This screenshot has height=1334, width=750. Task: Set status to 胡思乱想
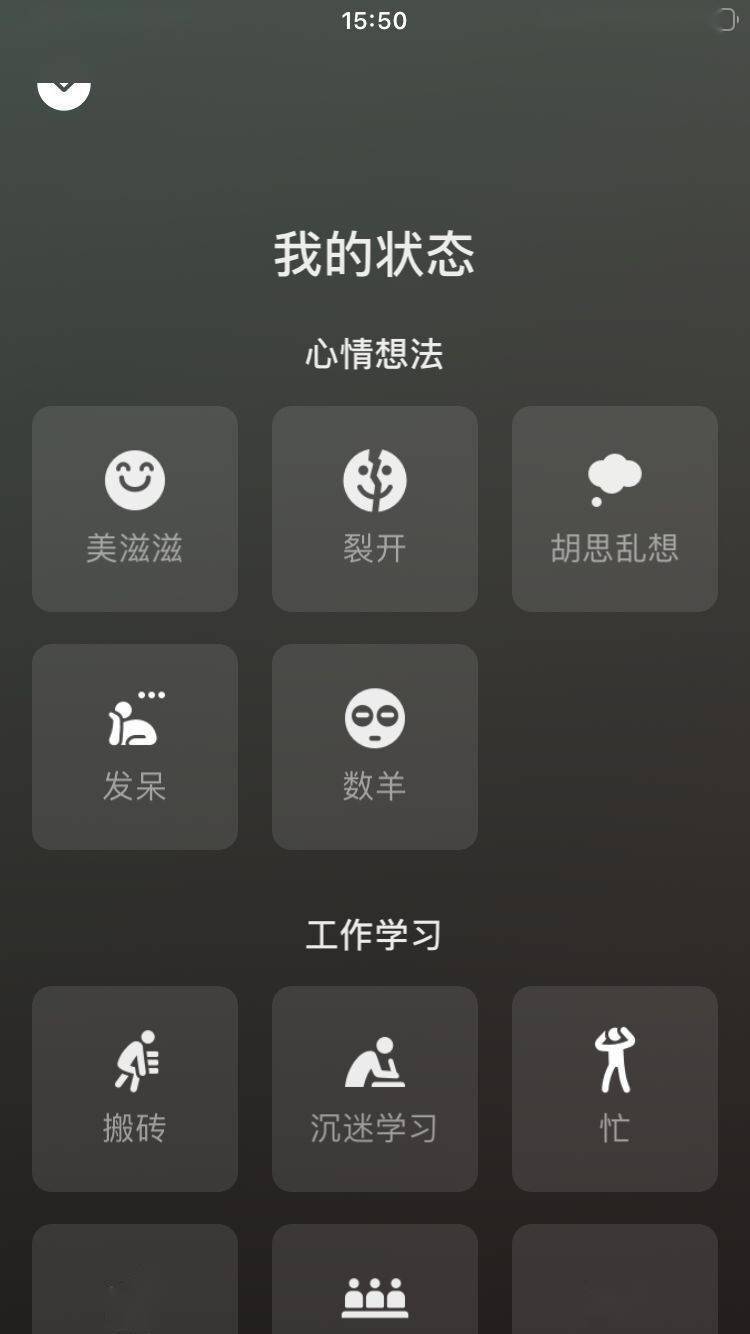pos(615,508)
